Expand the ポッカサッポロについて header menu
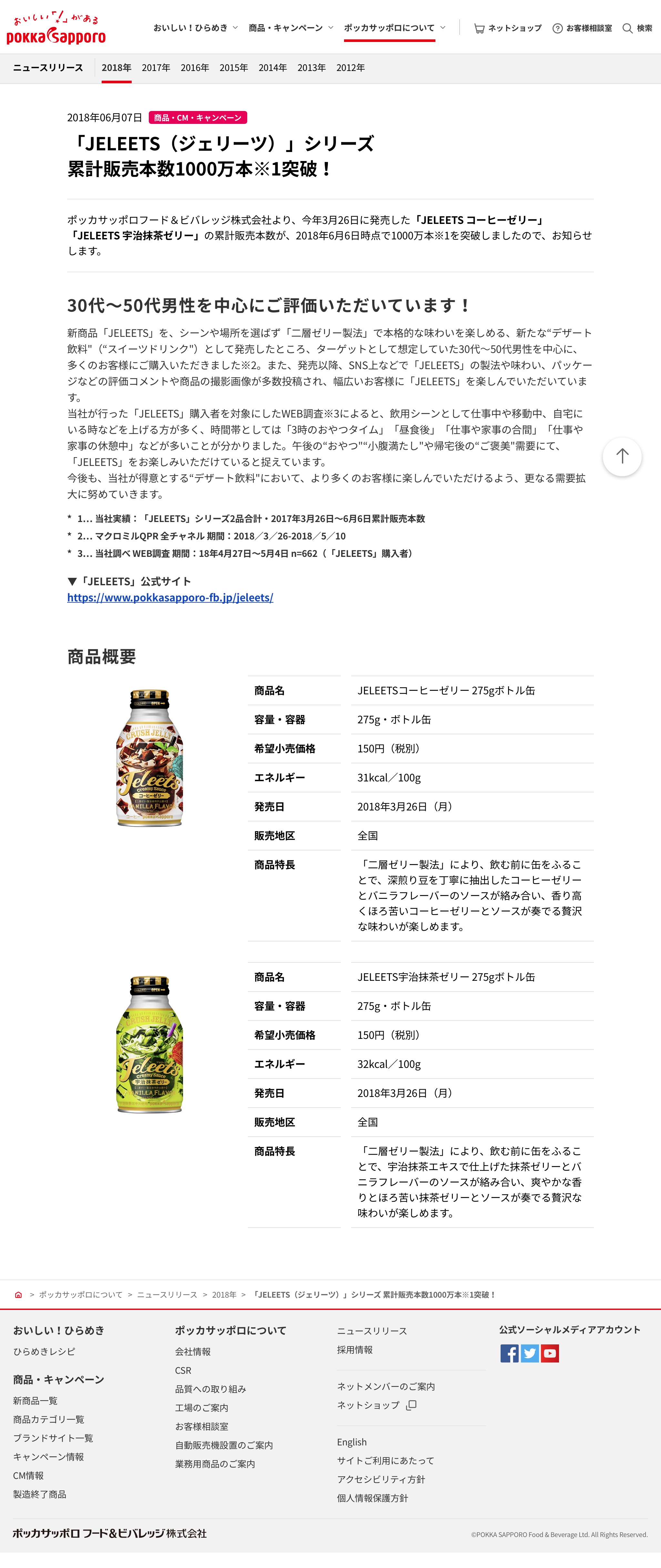 pyautogui.click(x=394, y=28)
